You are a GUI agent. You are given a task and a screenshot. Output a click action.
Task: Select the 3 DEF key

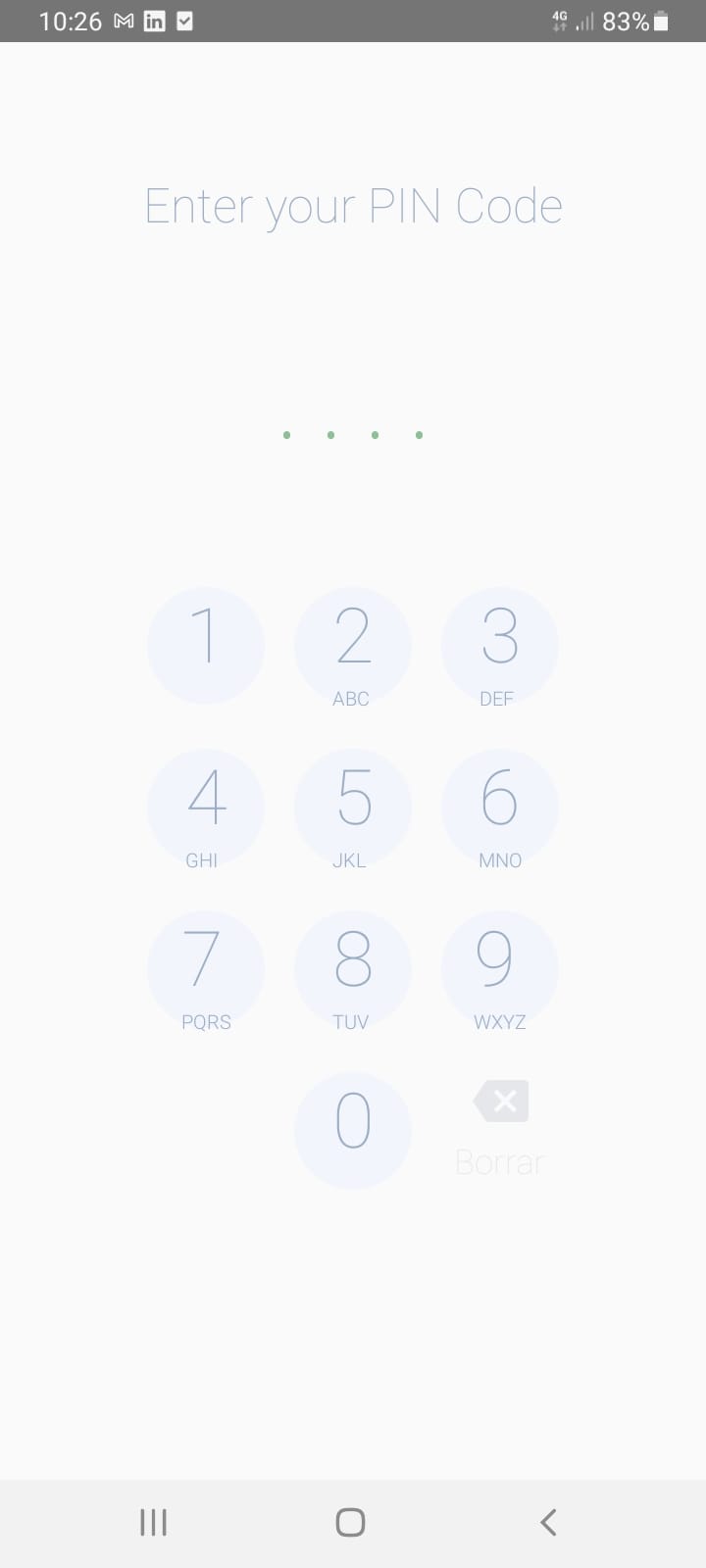pos(500,645)
